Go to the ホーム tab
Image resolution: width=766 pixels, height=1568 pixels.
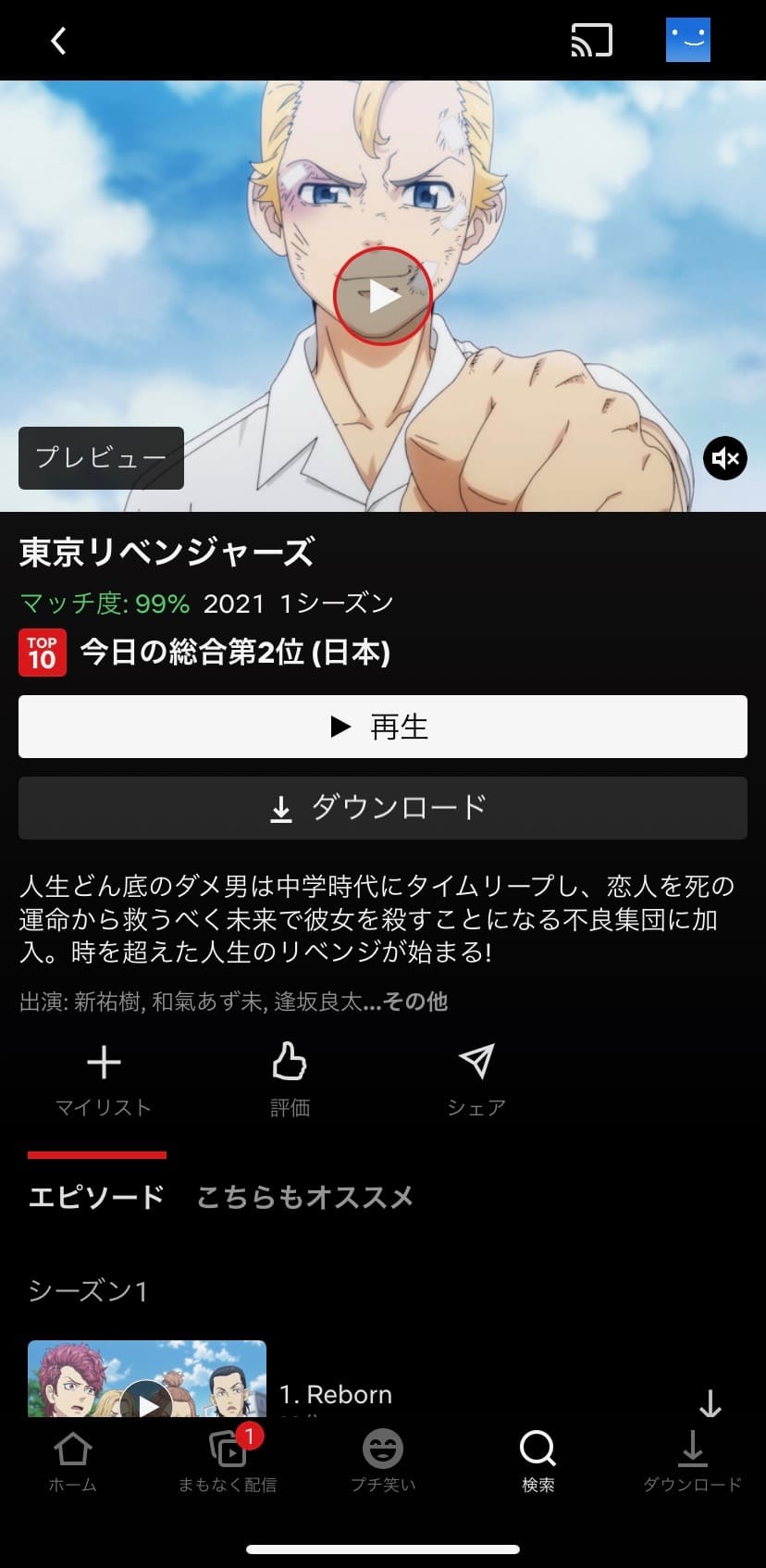(x=72, y=1462)
